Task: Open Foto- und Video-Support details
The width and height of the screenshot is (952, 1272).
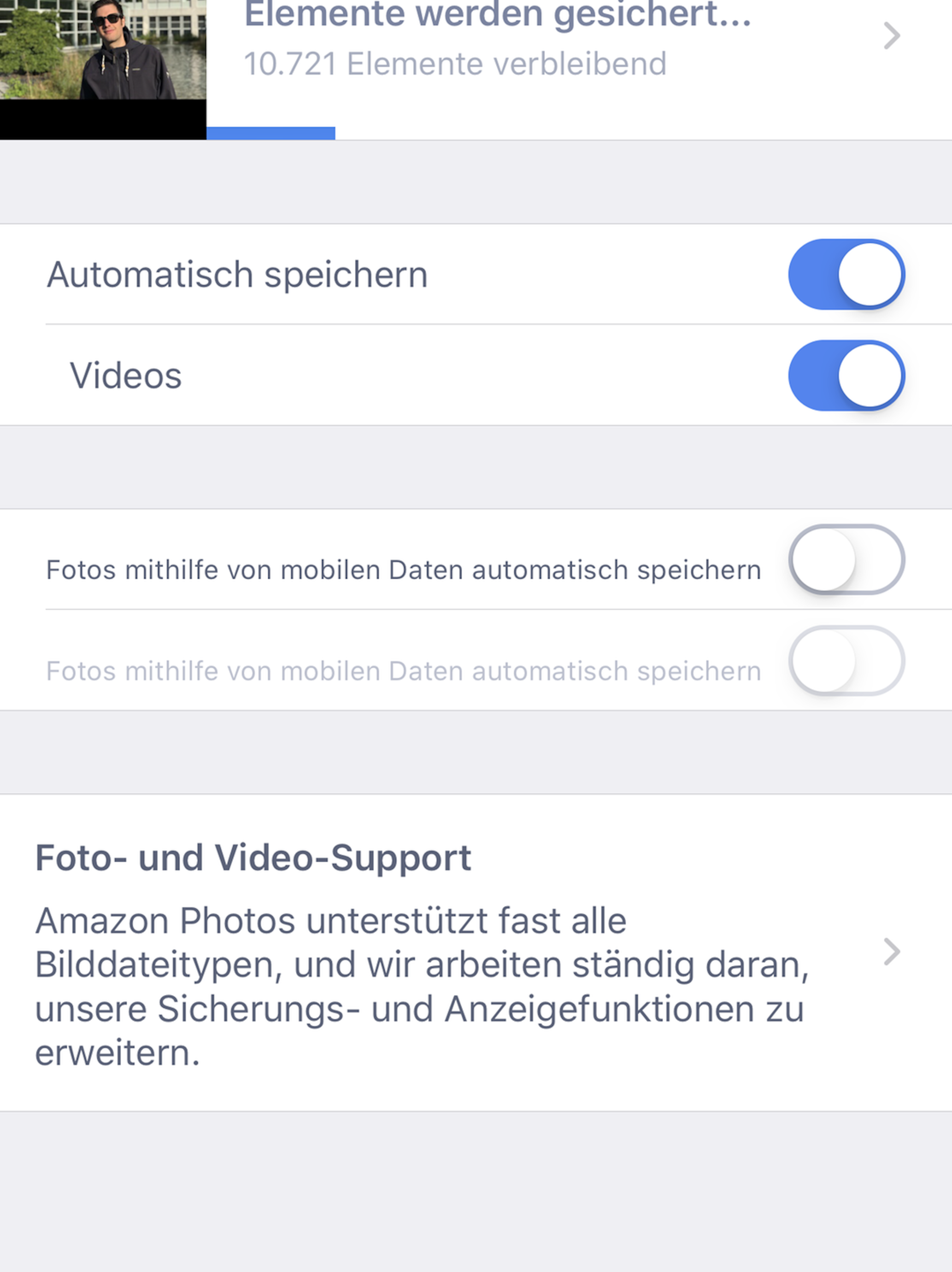Action: [253, 858]
